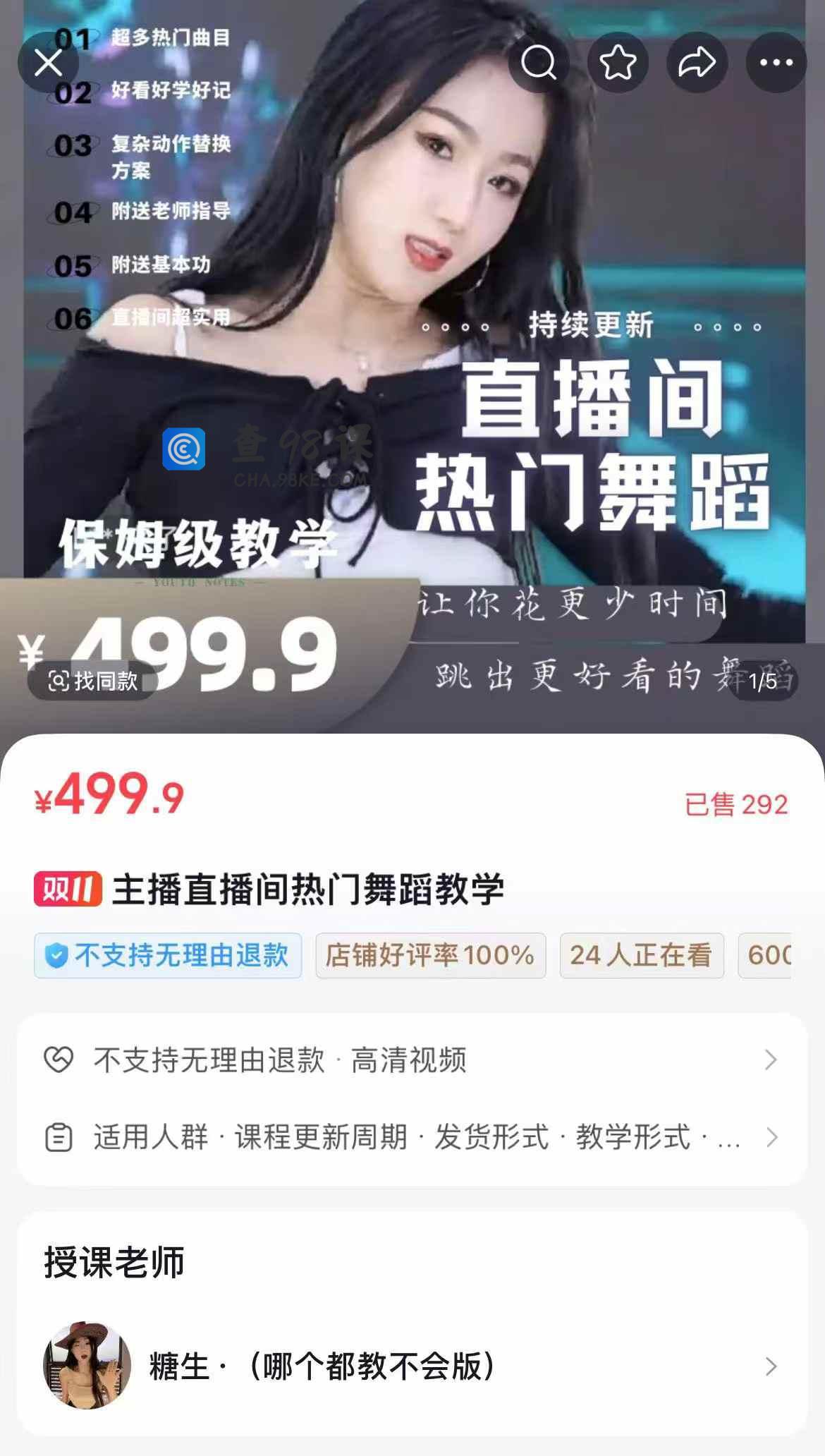This screenshot has height=1456, width=825.
Task: Open the 不支持无理由退款 · 高清视频 row
Action: coord(412,1060)
